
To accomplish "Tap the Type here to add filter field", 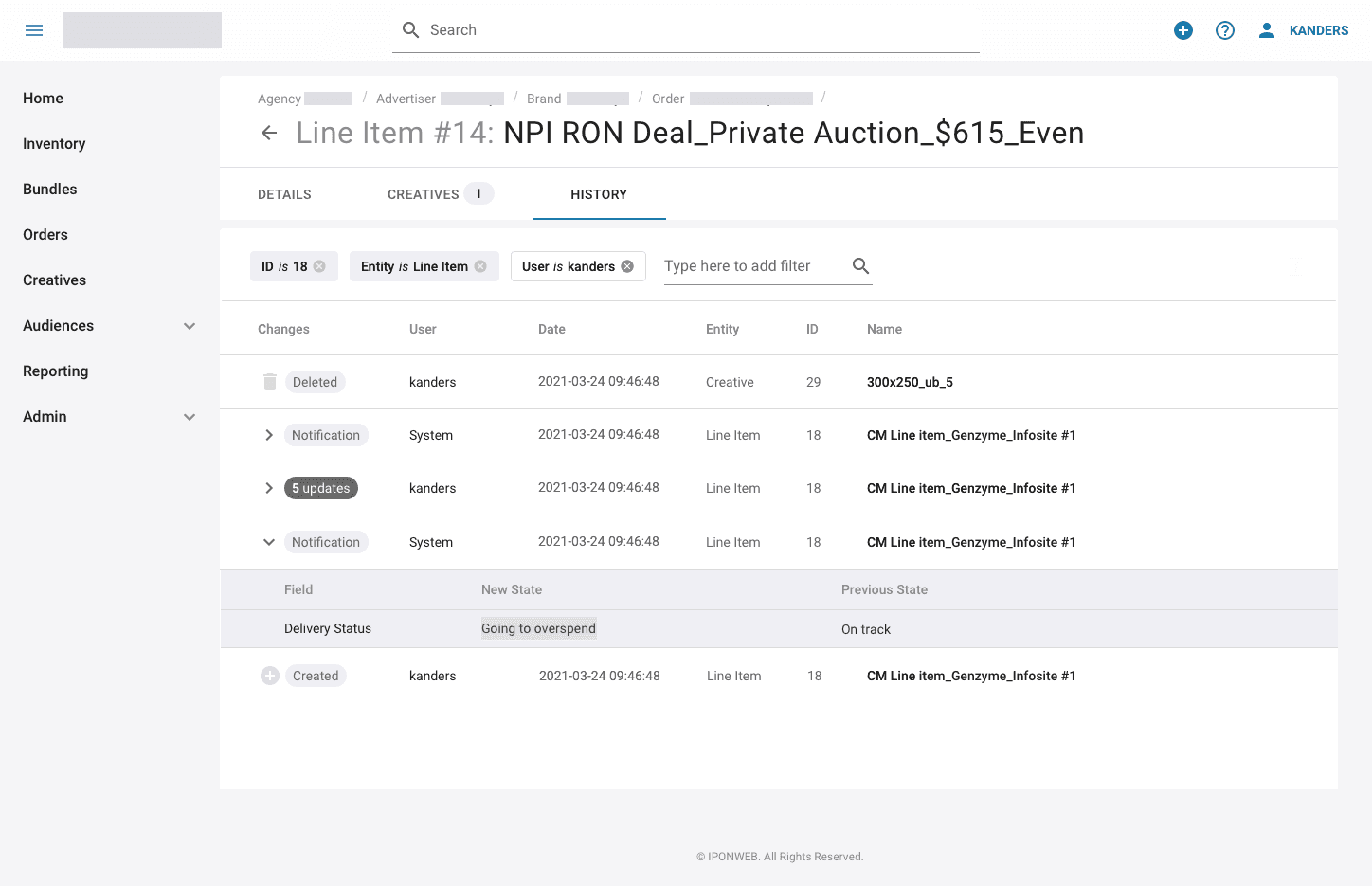I will pos(755,266).
